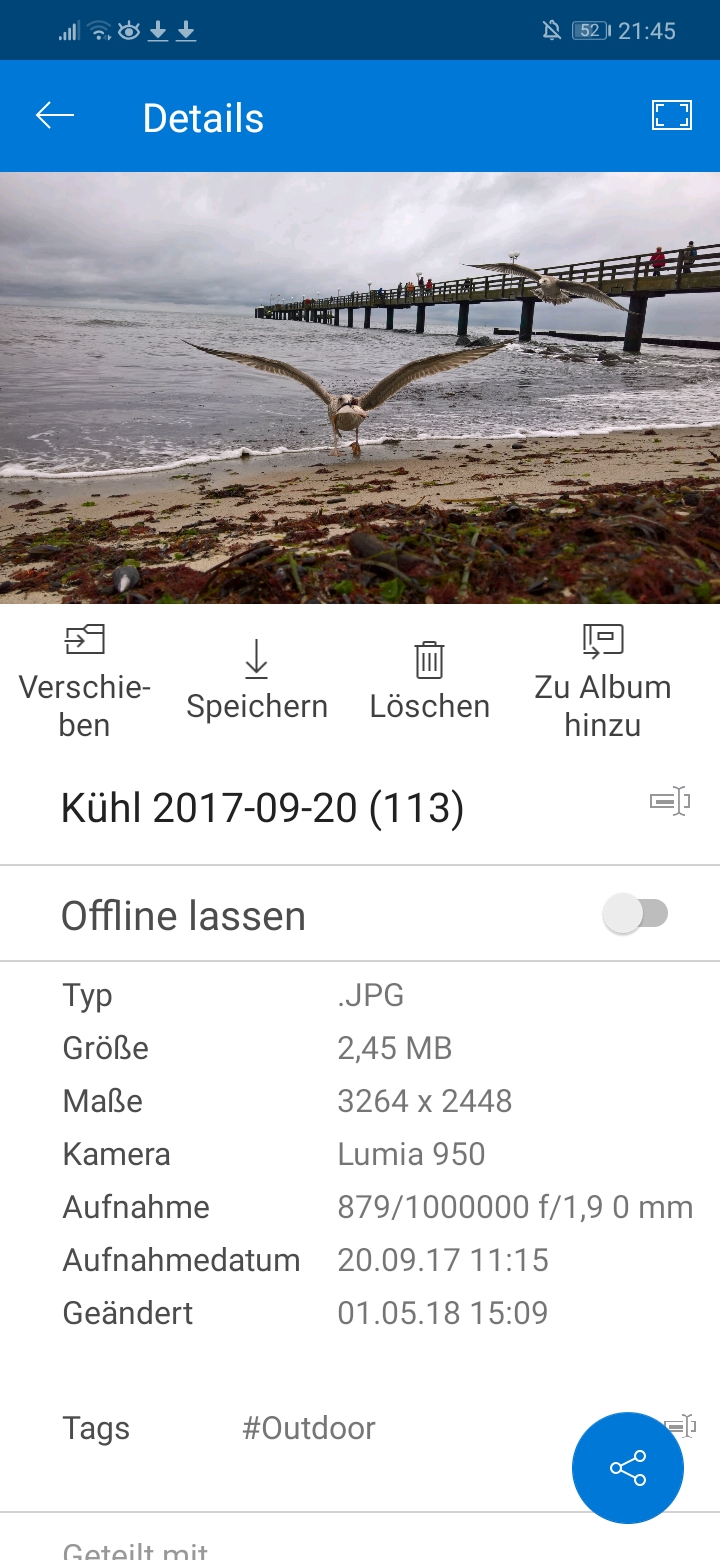Tap Verschieben to move the photo

pyautogui.click(x=85, y=680)
